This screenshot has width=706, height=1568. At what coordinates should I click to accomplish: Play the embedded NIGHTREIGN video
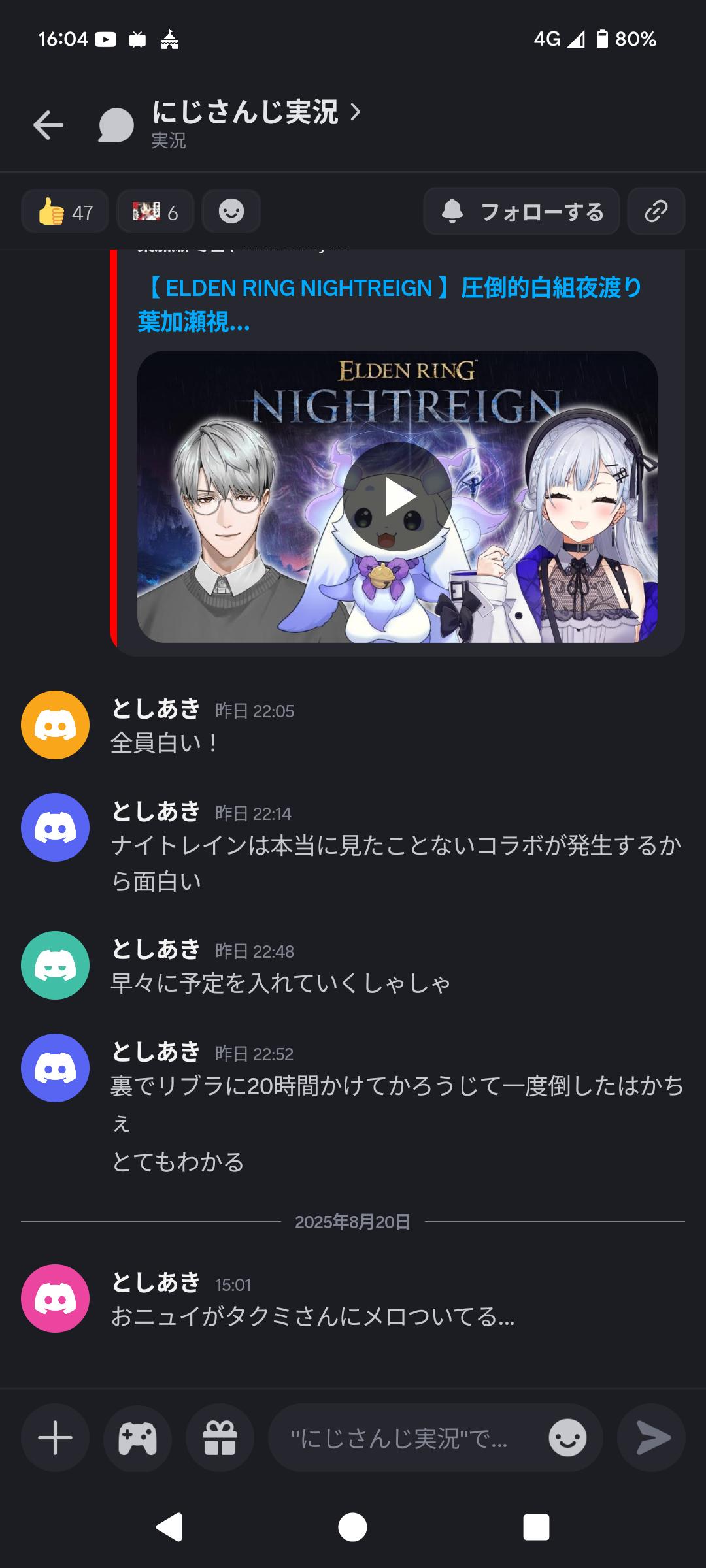point(397,497)
